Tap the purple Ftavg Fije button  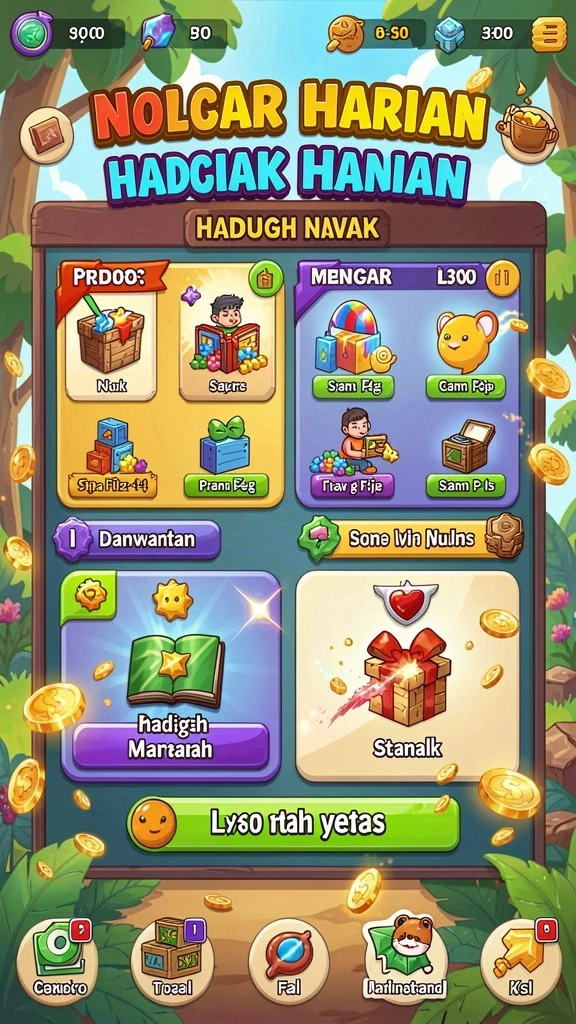pos(352,486)
